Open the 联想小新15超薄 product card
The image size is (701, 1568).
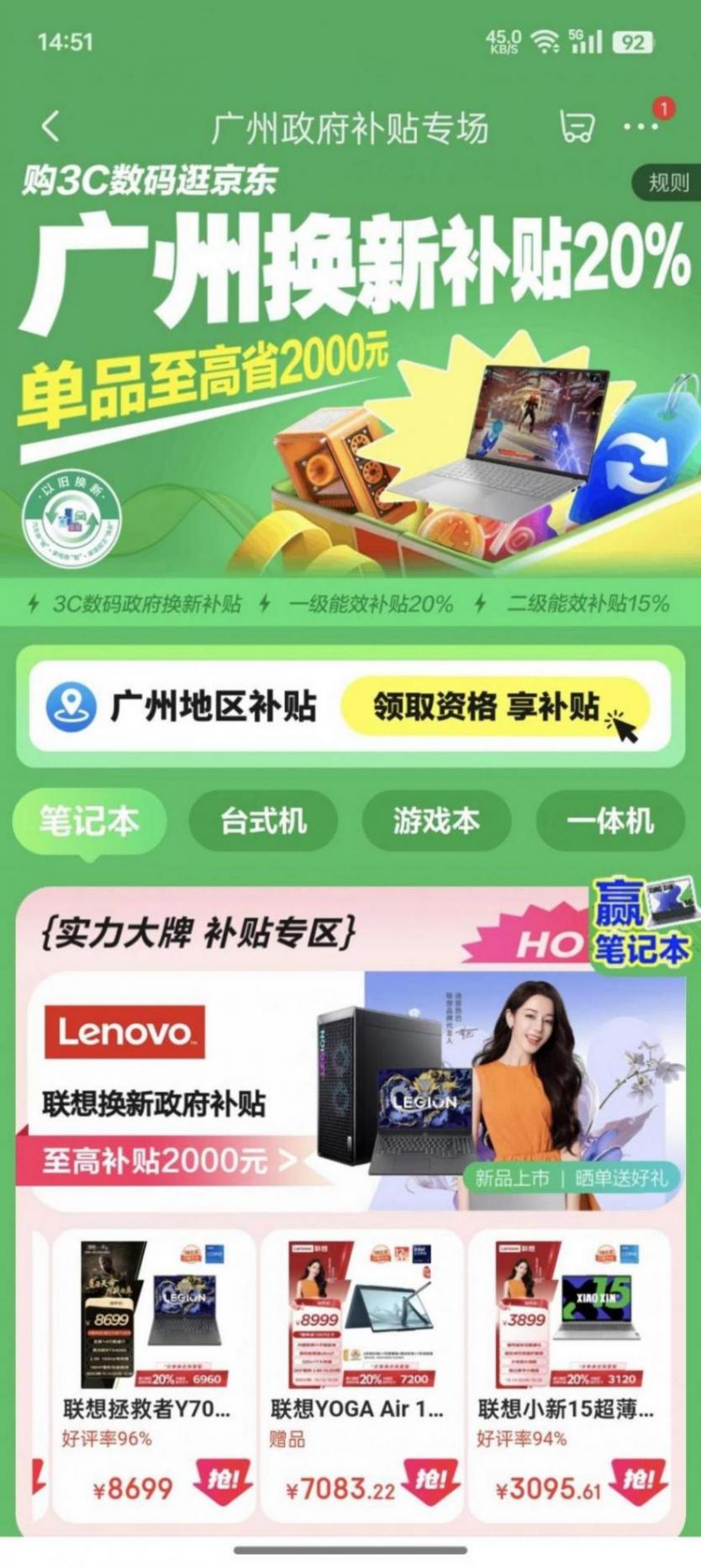point(569,1328)
